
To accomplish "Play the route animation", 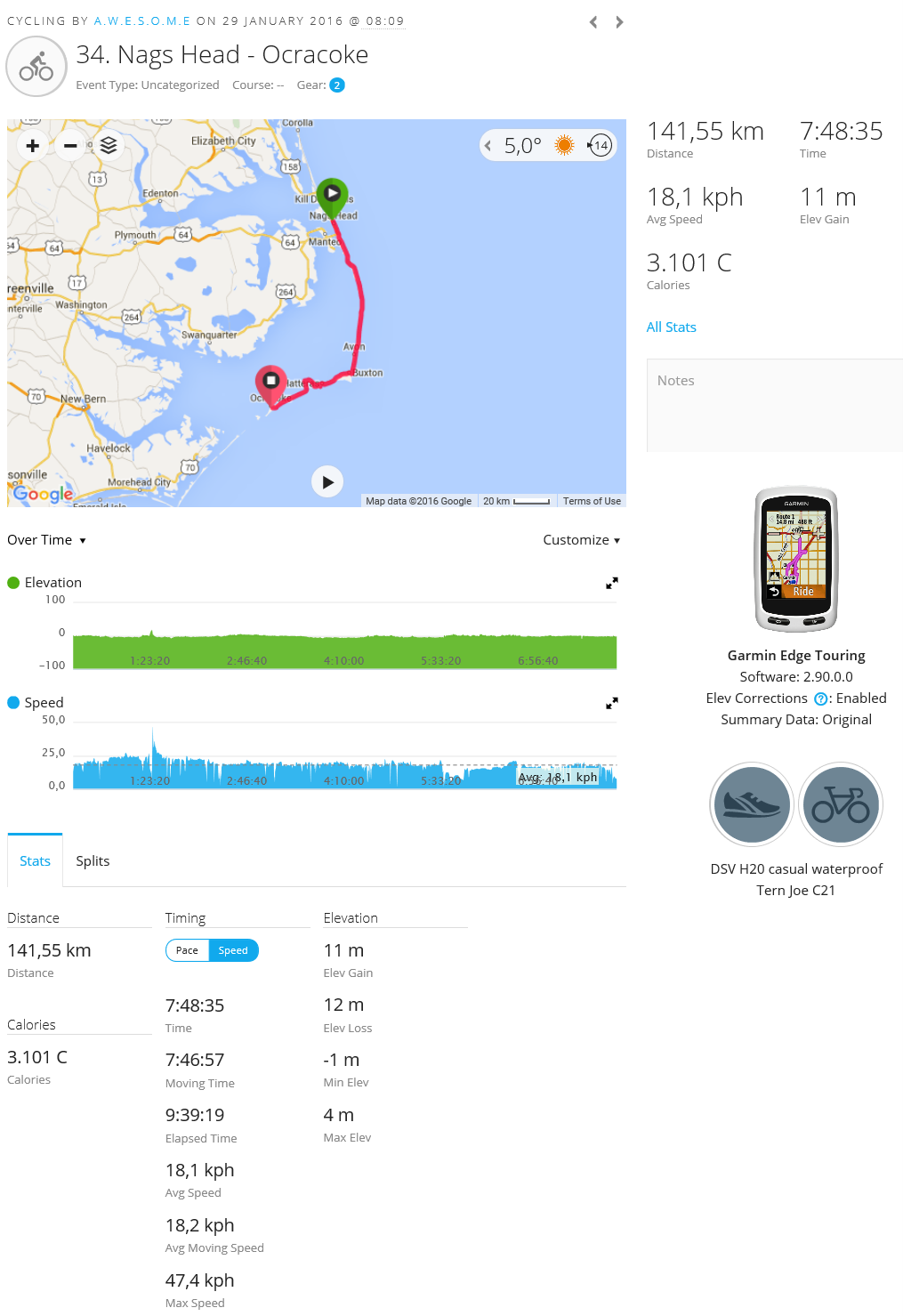I will (x=327, y=482).
